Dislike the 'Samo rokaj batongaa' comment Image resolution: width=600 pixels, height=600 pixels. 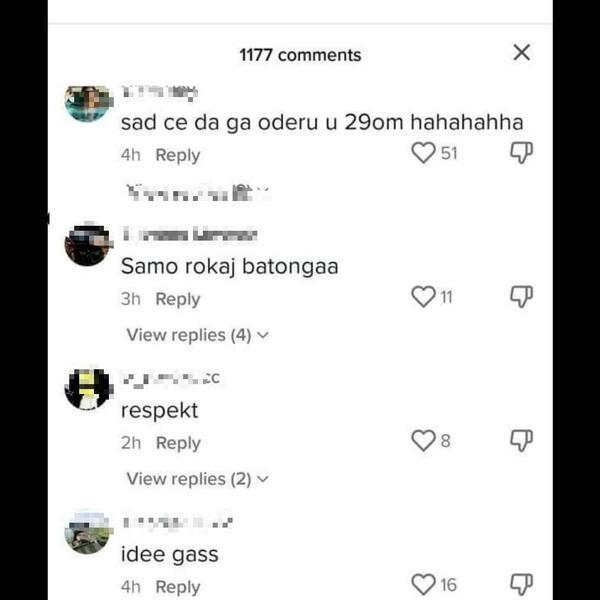521,297
